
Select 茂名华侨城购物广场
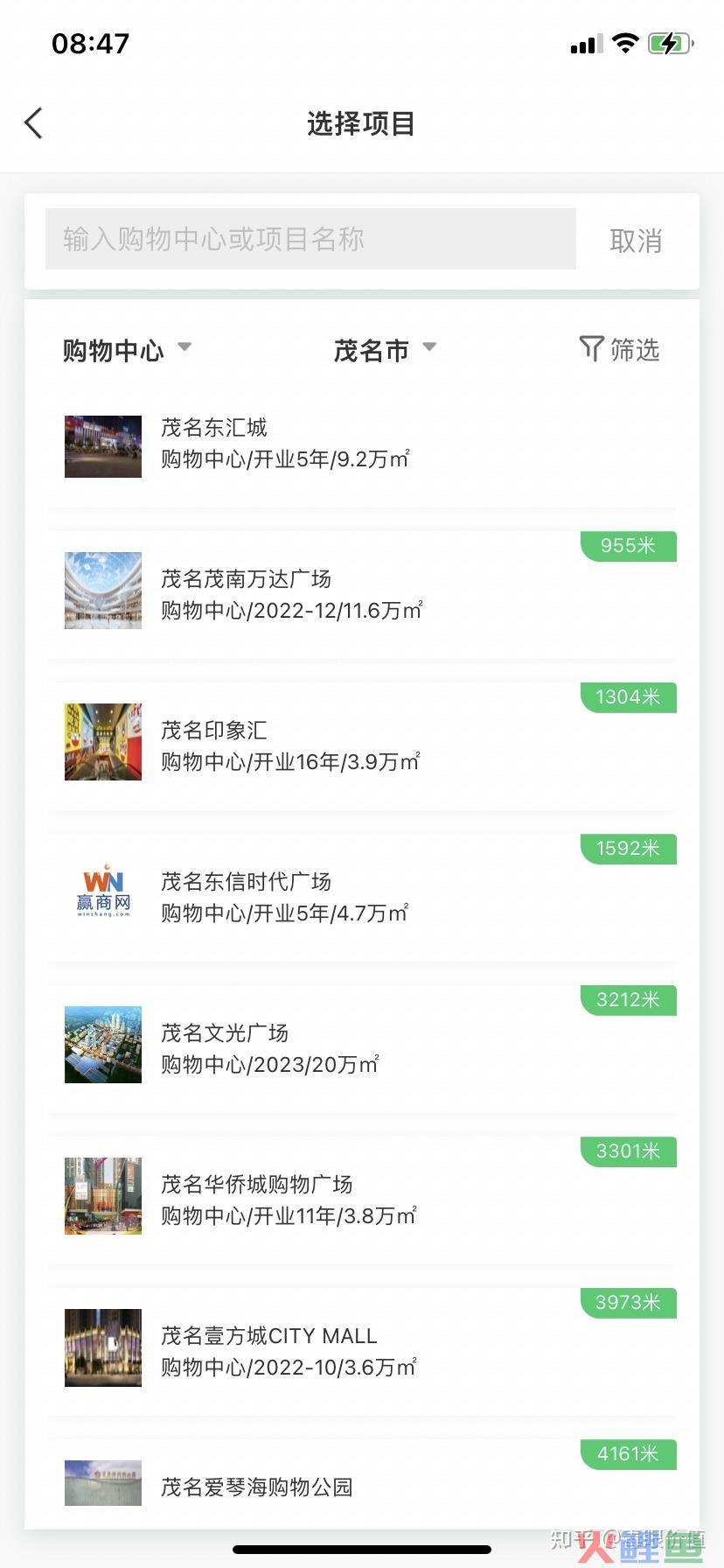[362, 1200]
